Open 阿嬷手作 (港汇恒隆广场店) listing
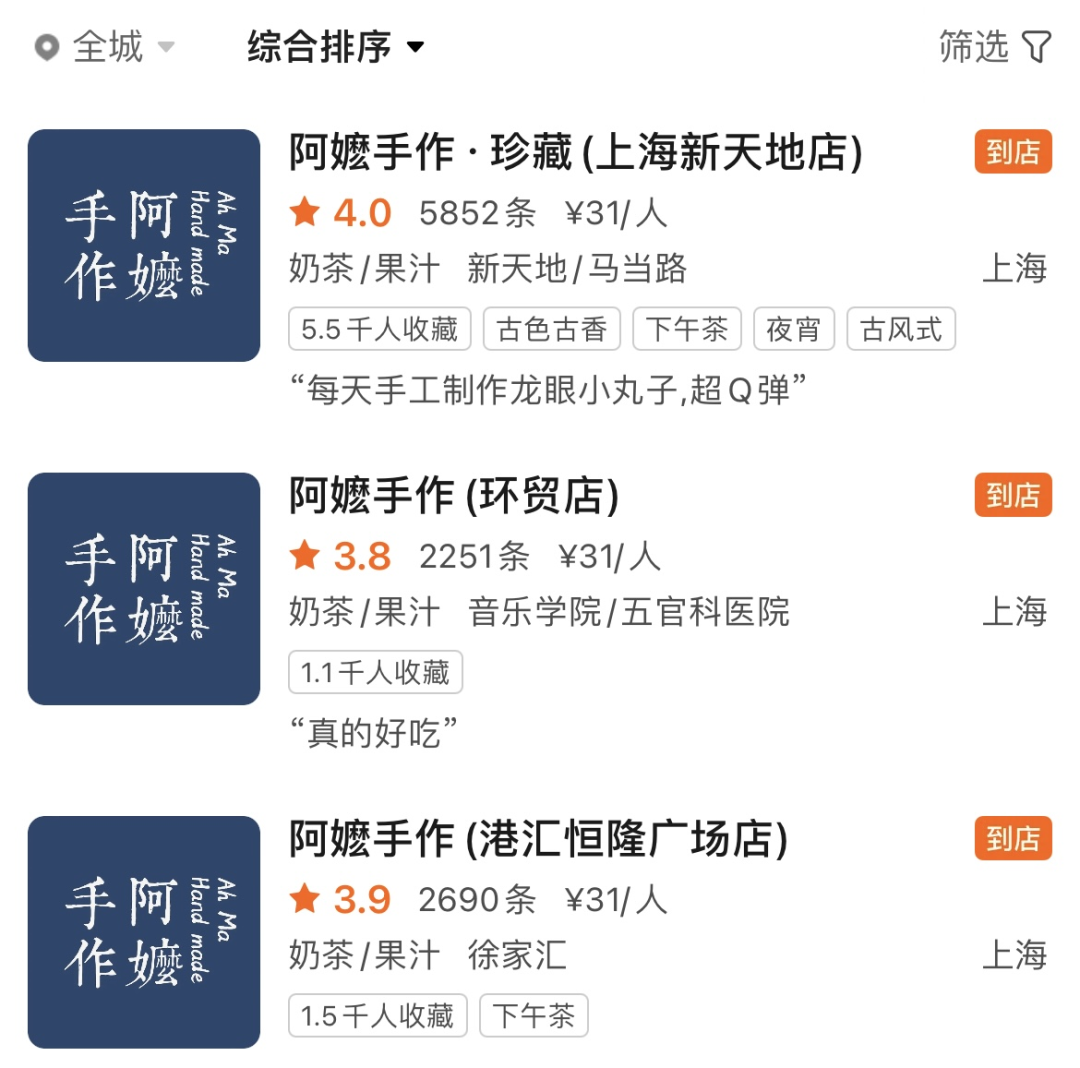 pyautogui.click(x=538, y=840)
